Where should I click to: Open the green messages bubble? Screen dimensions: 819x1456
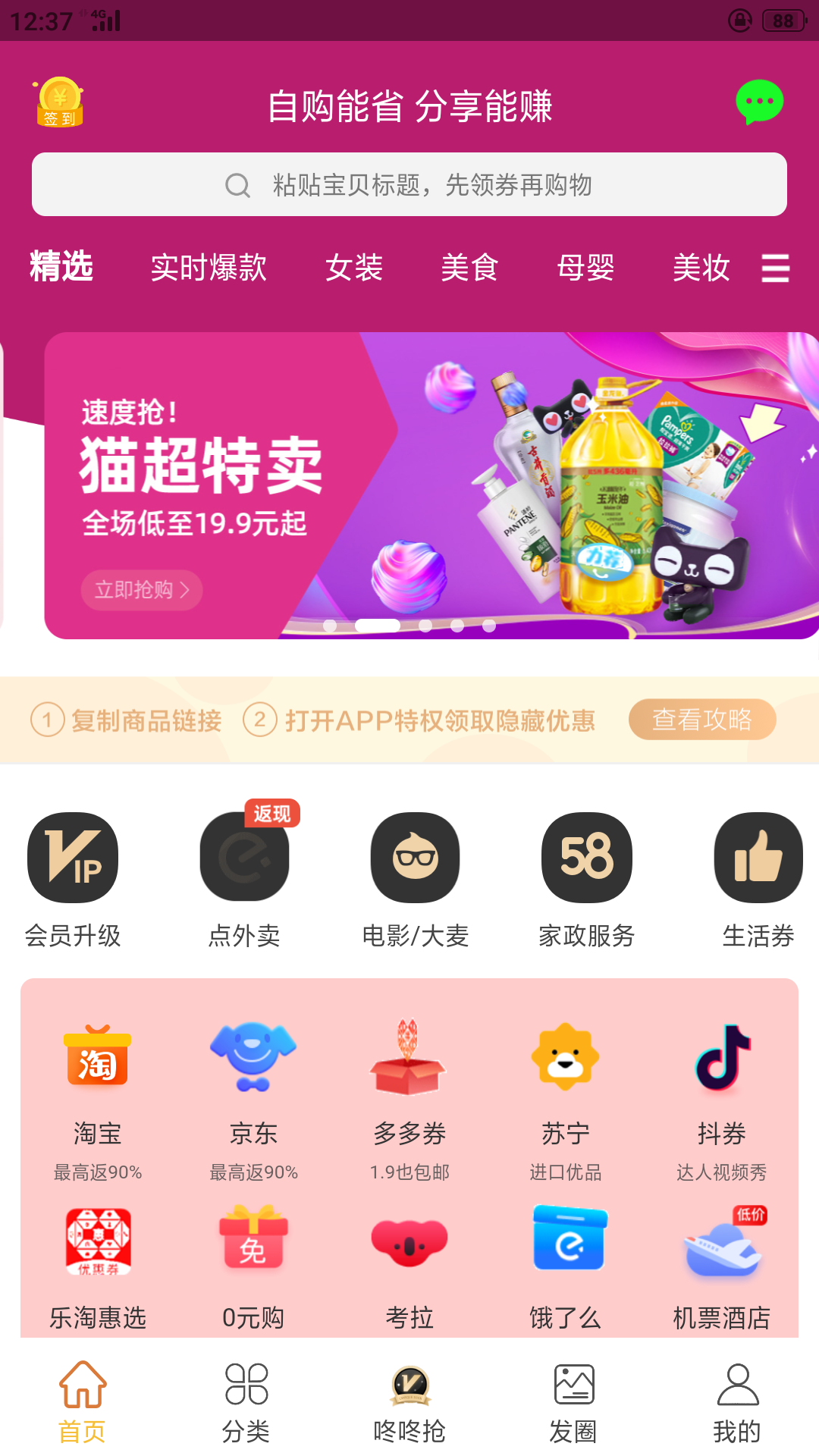(x=759, y=102)
